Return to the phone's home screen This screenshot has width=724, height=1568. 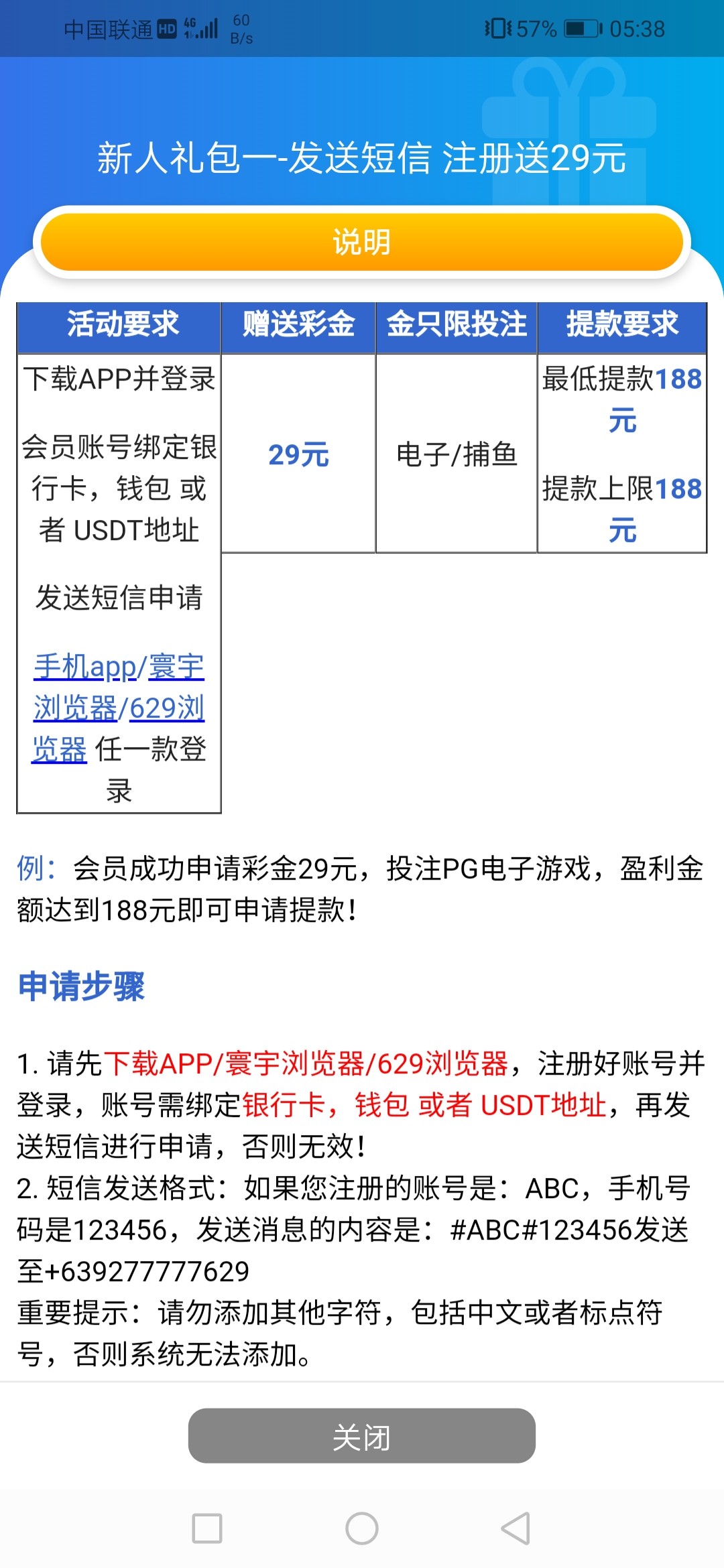coord(361,1528)
